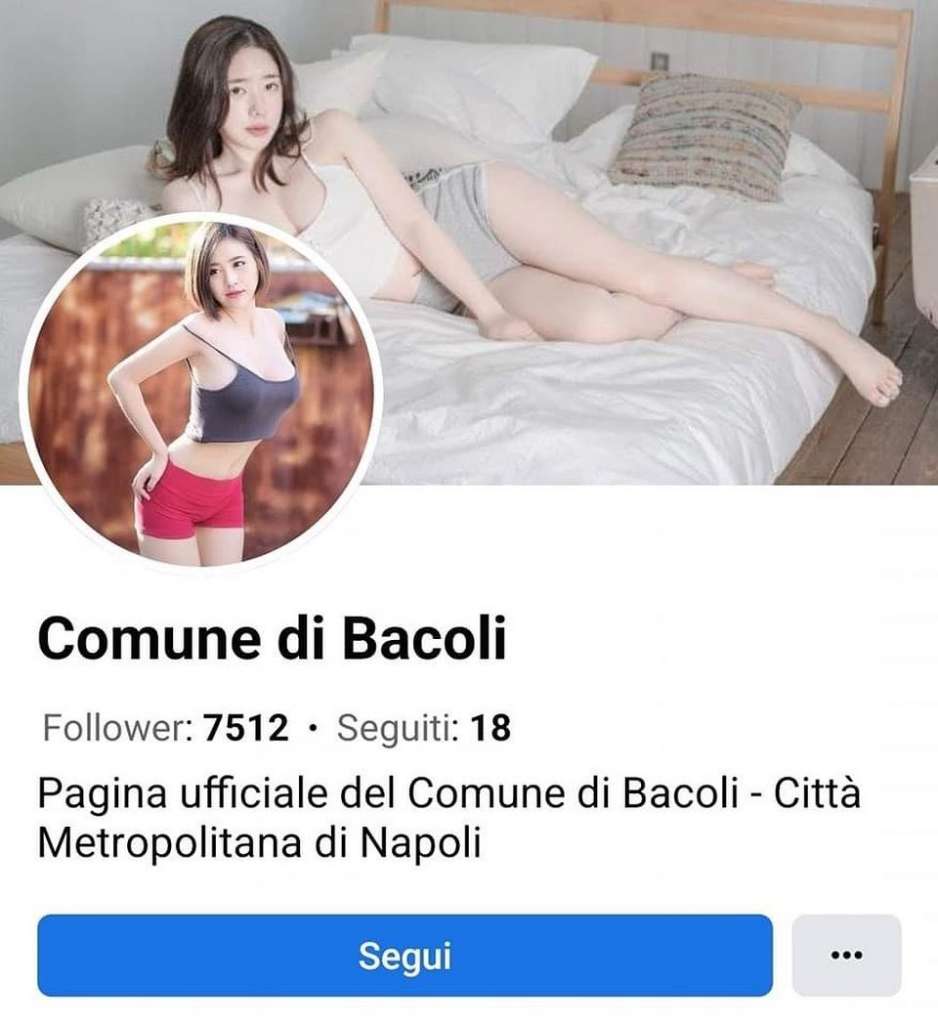Open the three-dot more options menu
This screenshot has width=938, height=1024.
pyautogui.click(x=846, y=956)
